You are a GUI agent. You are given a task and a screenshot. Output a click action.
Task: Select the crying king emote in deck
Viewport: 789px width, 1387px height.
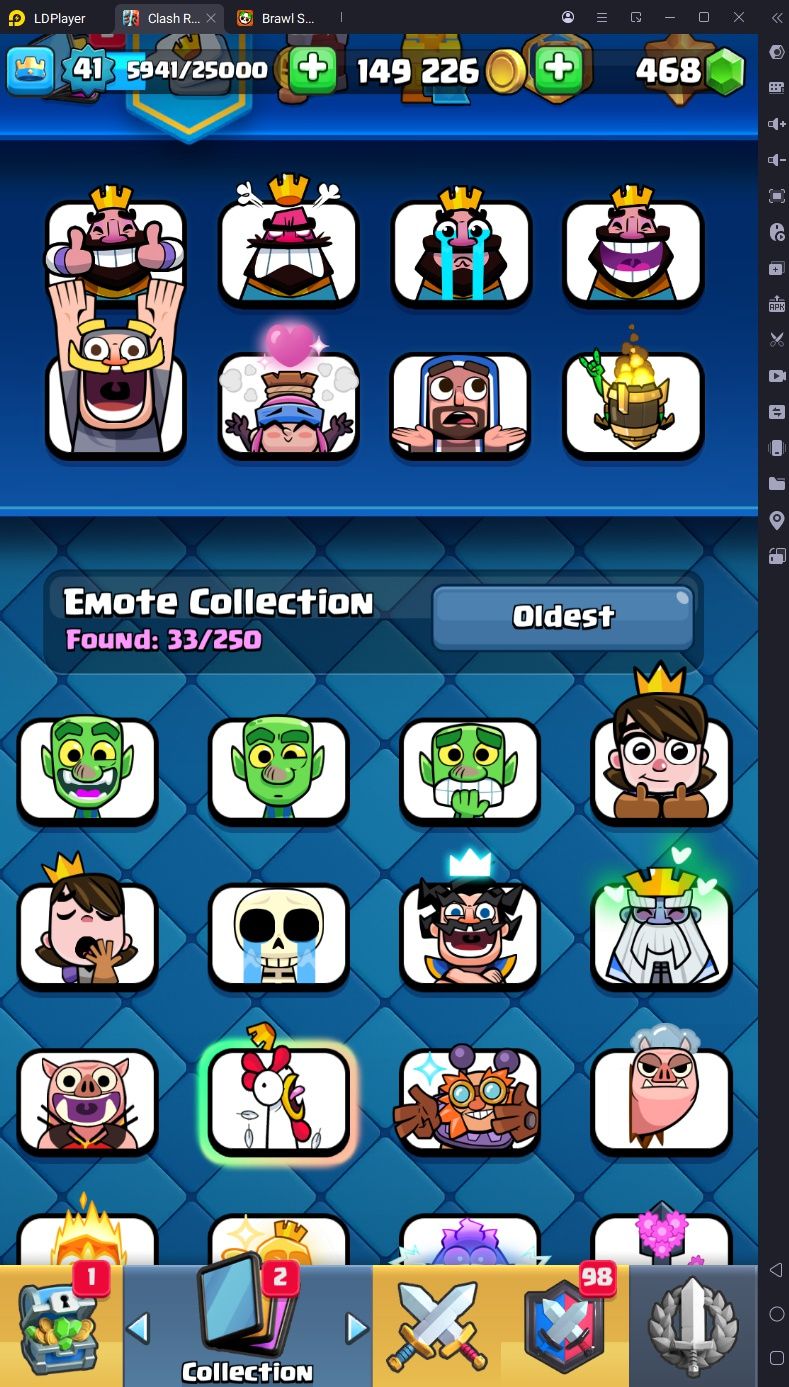(x=461, y=252)
